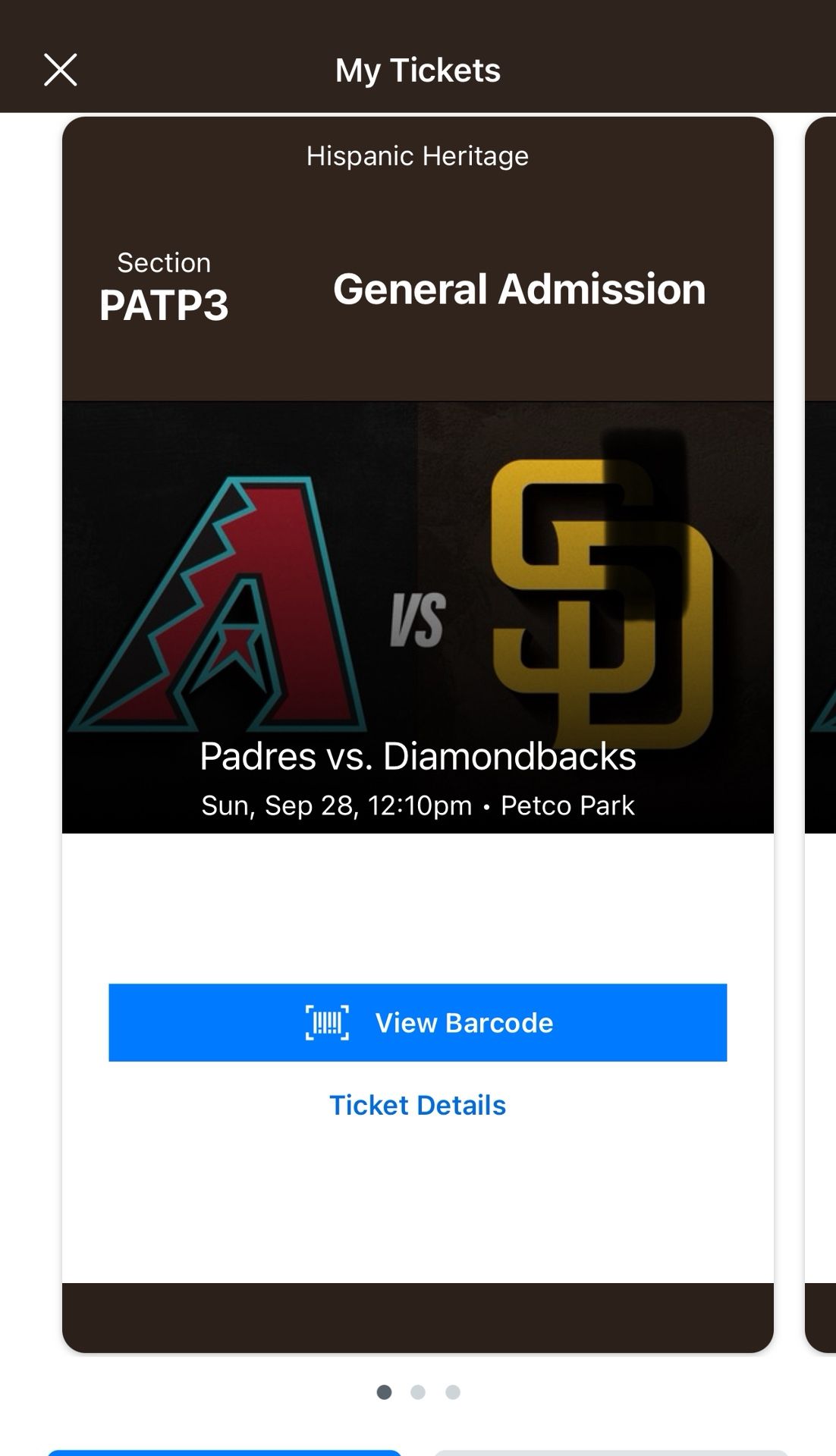Close the My Tickets screen

61,71
